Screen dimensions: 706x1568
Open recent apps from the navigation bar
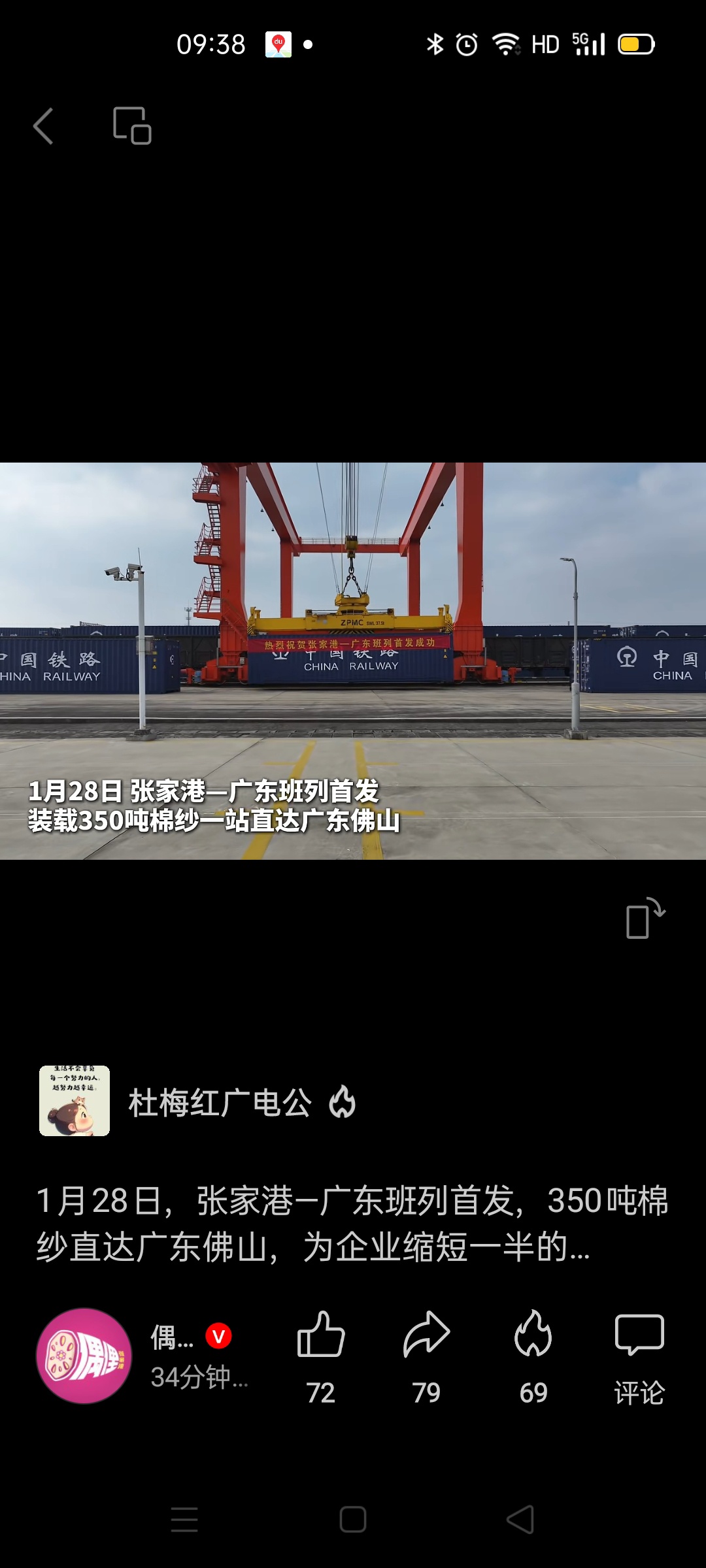coord(184,1520)
